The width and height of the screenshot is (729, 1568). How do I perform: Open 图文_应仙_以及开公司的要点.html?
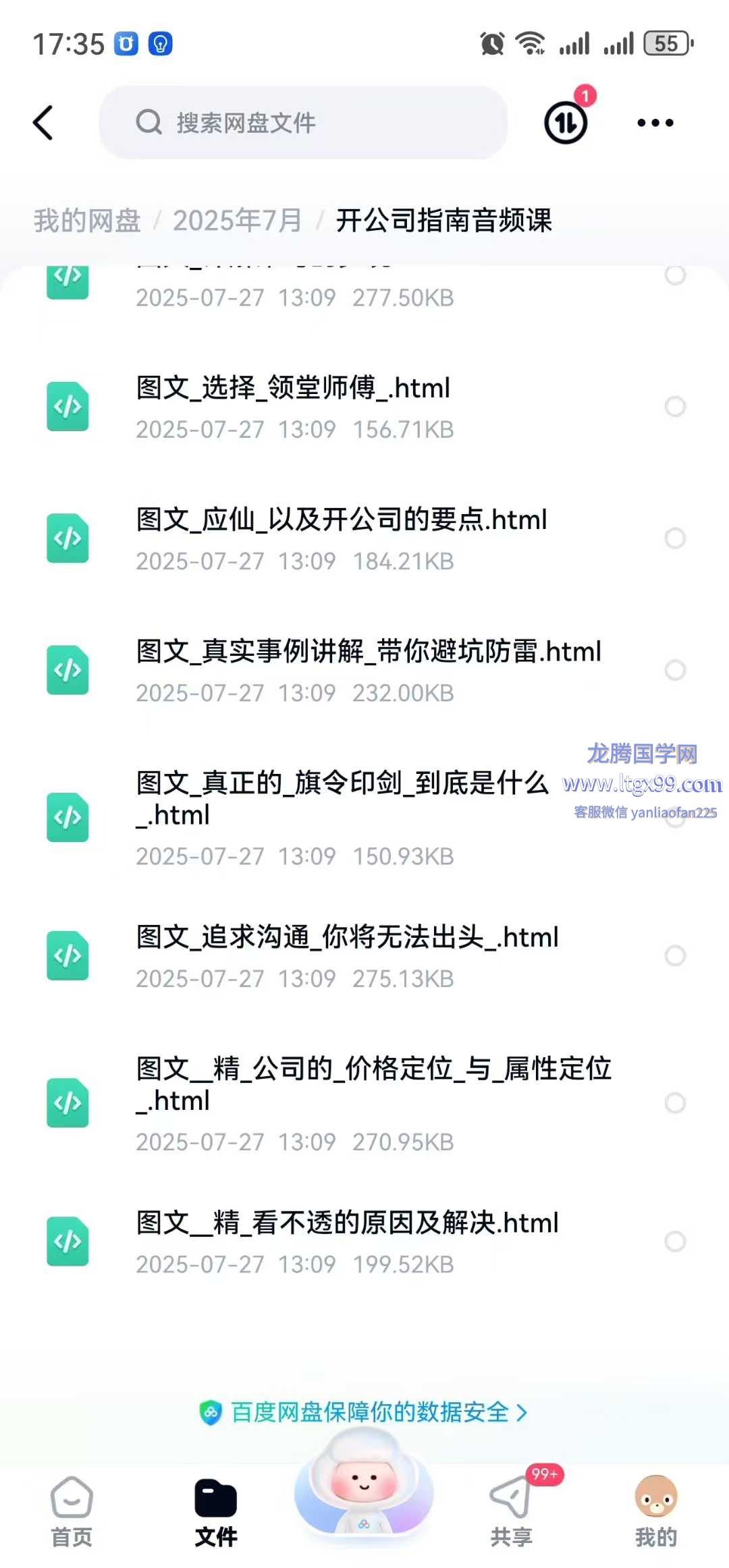[341, 520]
